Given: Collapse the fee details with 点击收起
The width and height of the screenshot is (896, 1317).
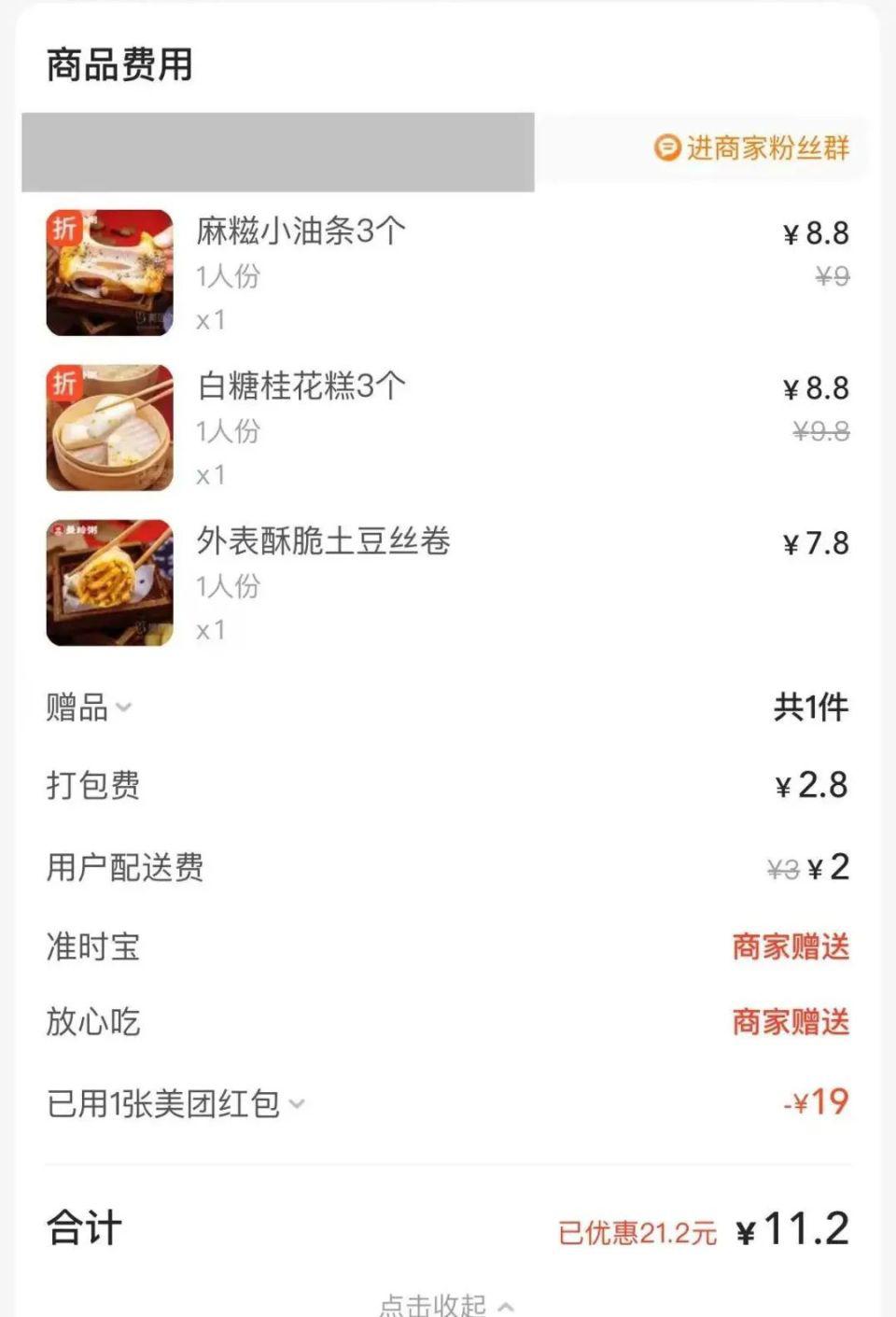Looking at the screenshot, I should tap(446, 1304).
